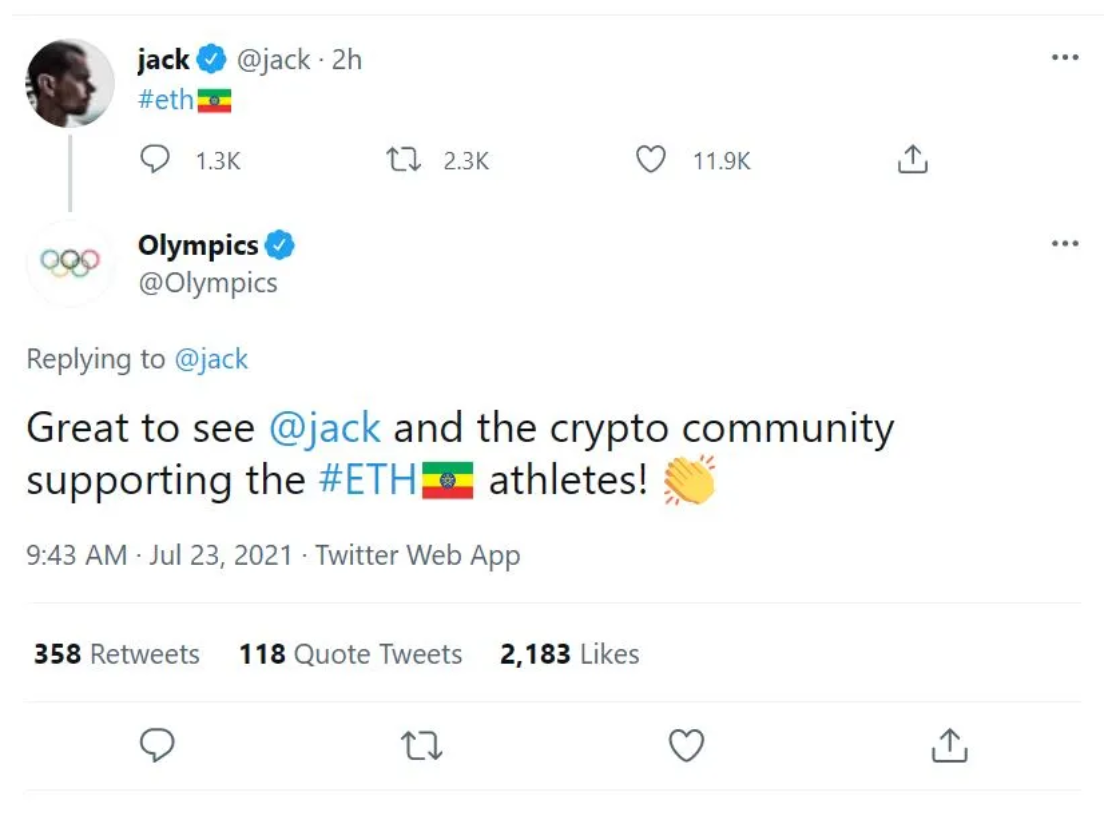This screenshot has width=1119, height=813.
Task: Open the Twitter Web App source link
Action: pyautogui.click(x=418, y=555)
